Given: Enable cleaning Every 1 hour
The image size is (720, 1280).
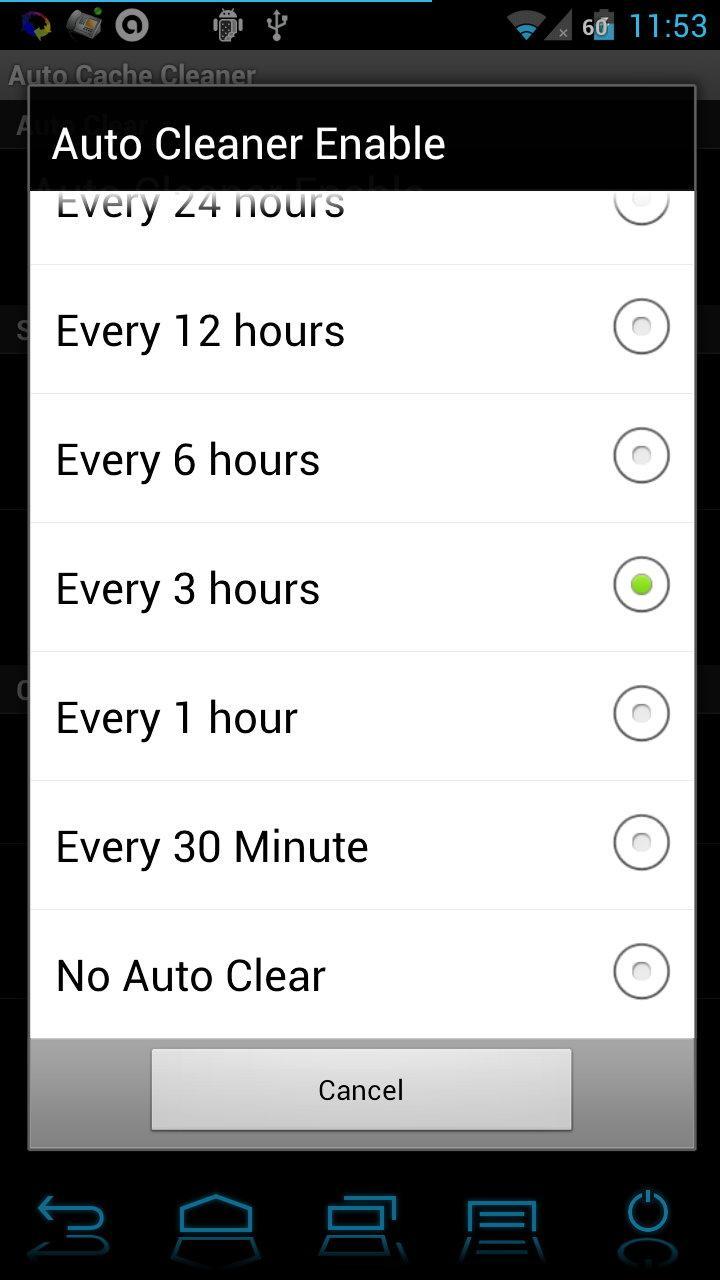Looking at the screenshot, I should (x=641, y=713).
